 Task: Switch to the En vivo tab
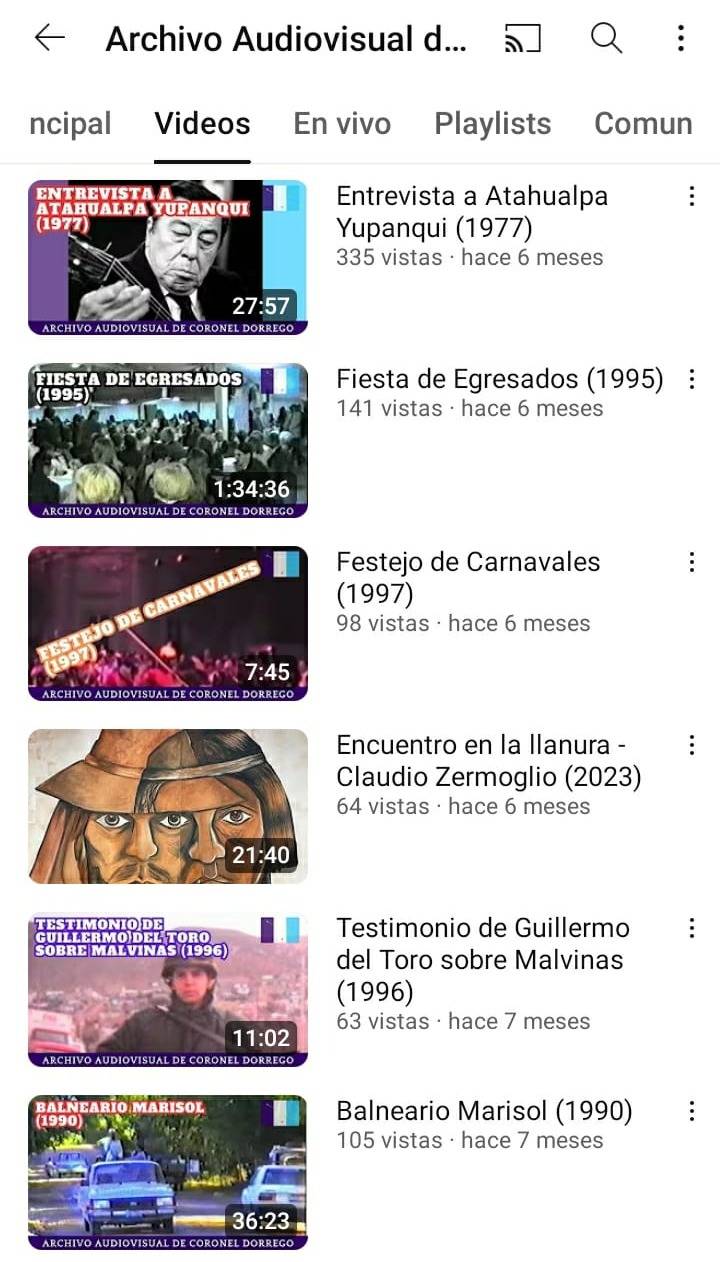(x=342, y=124)
